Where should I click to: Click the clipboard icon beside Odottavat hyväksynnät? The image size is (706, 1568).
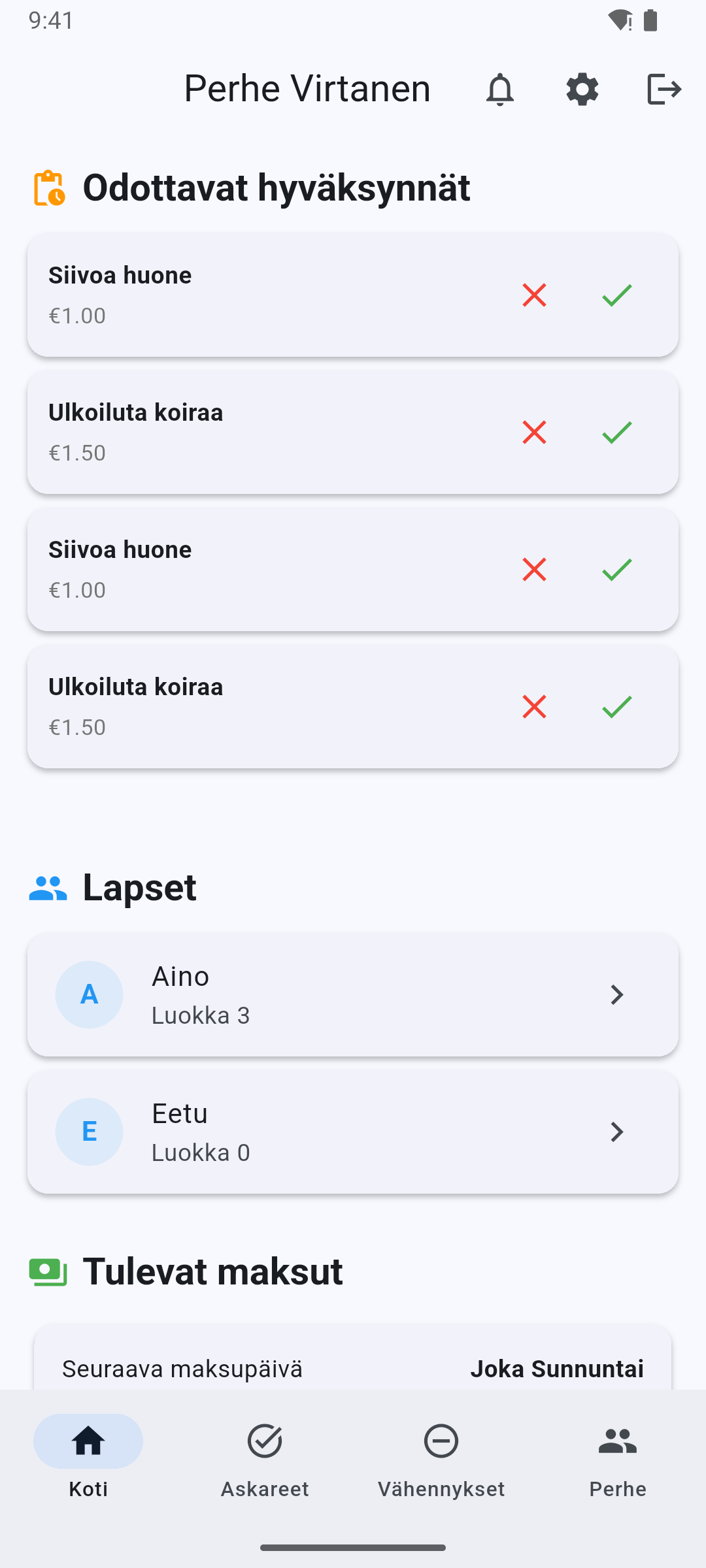49,188
